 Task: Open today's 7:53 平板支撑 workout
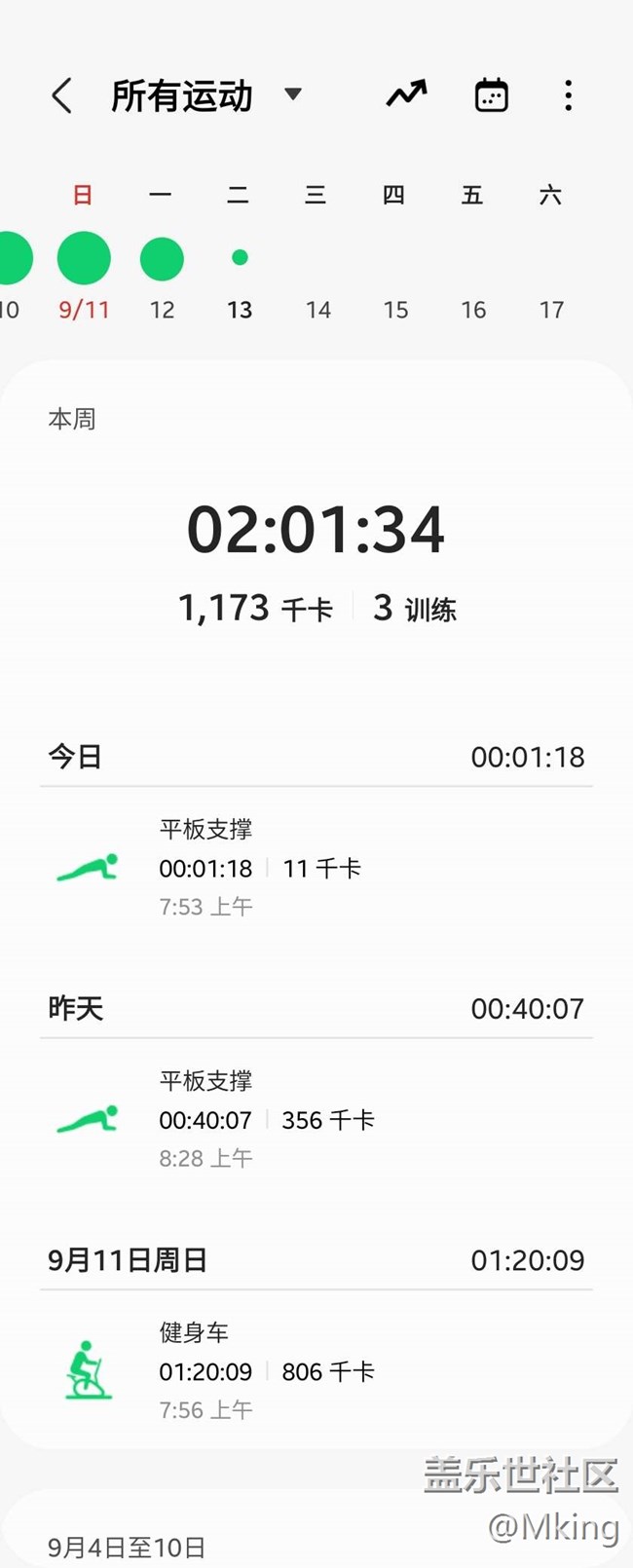pyautogui.click(x=316, y=868)
